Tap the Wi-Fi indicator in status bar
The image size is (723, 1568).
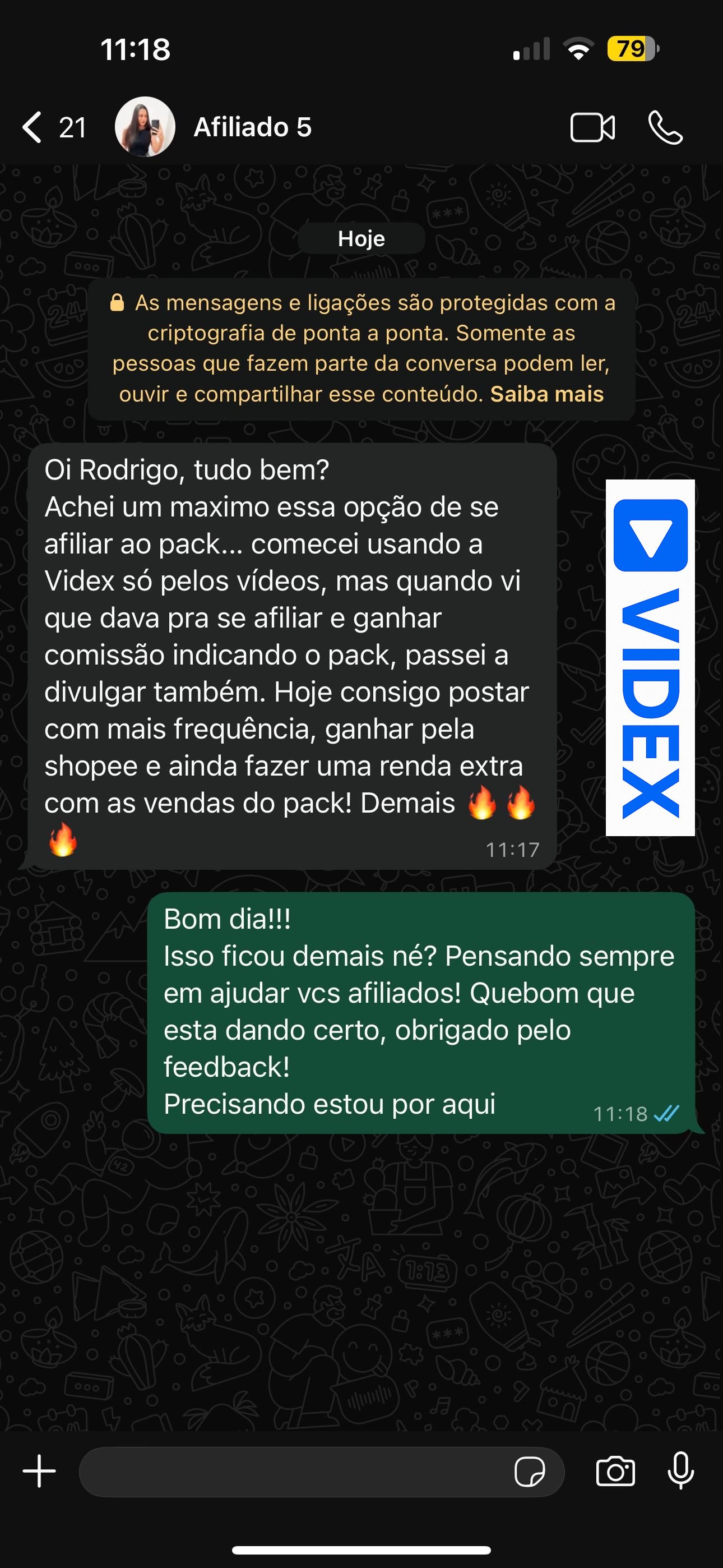click(574, 52)
